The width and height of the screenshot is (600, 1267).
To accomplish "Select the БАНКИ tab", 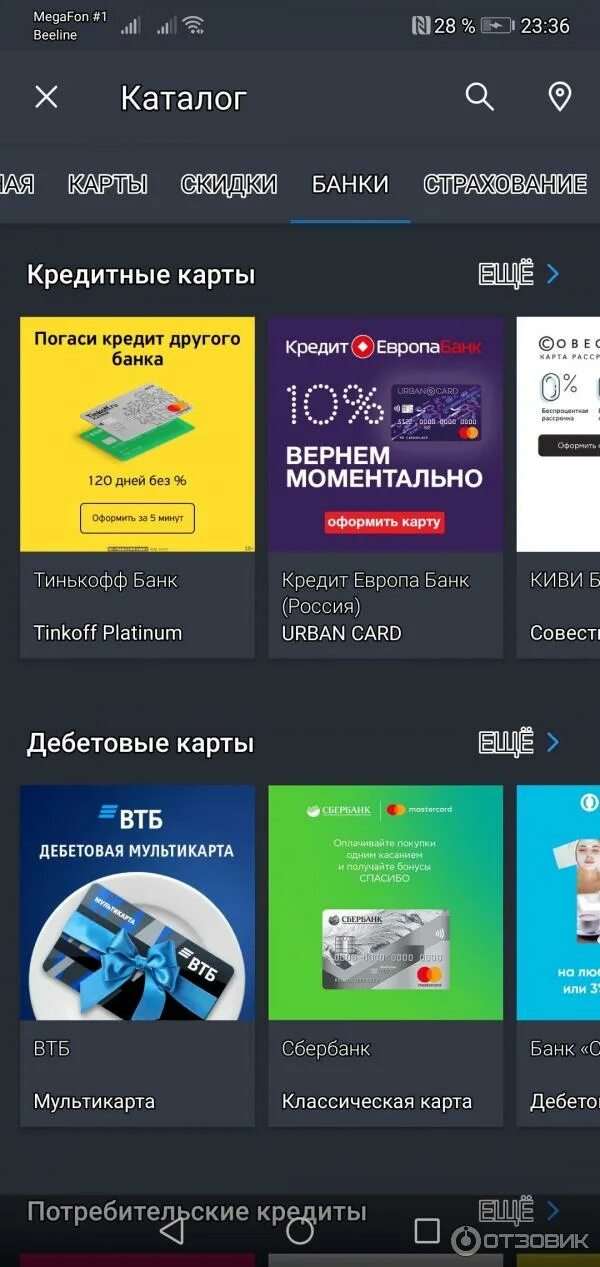I will [350, 184].
